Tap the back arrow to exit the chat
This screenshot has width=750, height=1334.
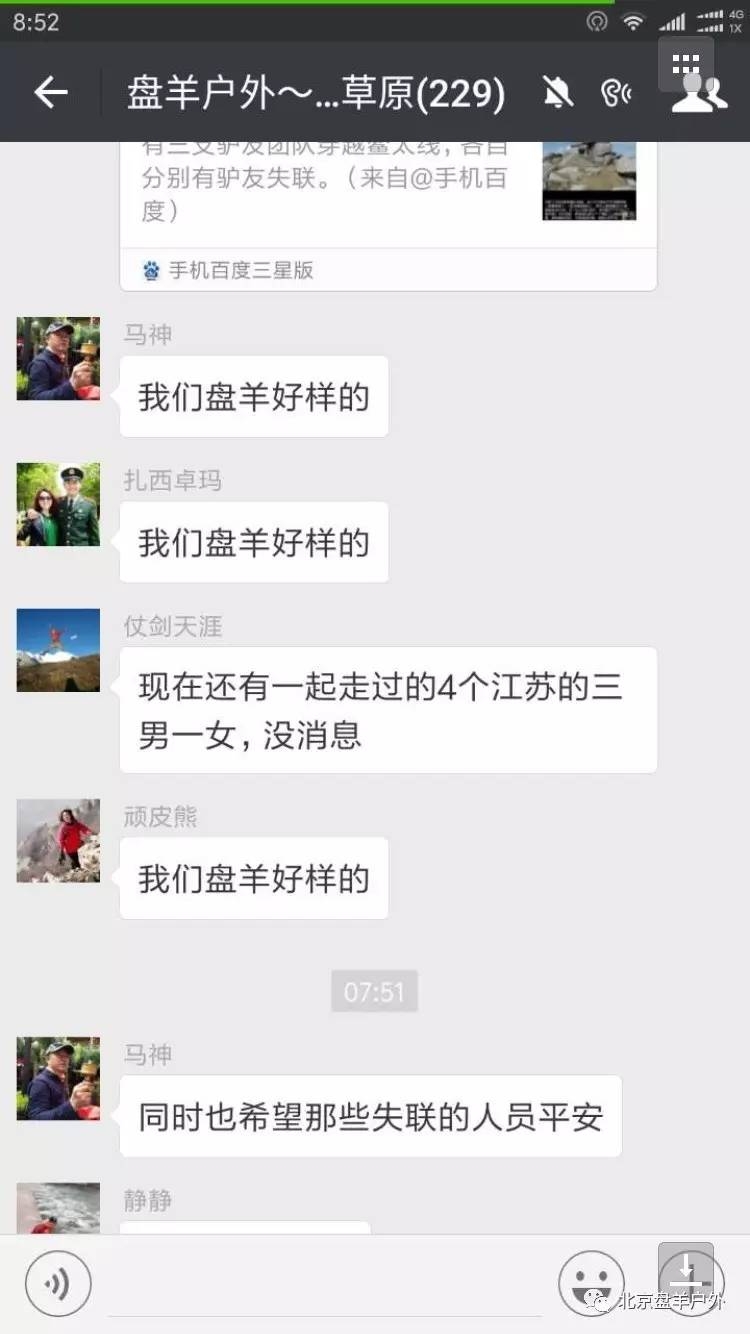click(49, 91)
